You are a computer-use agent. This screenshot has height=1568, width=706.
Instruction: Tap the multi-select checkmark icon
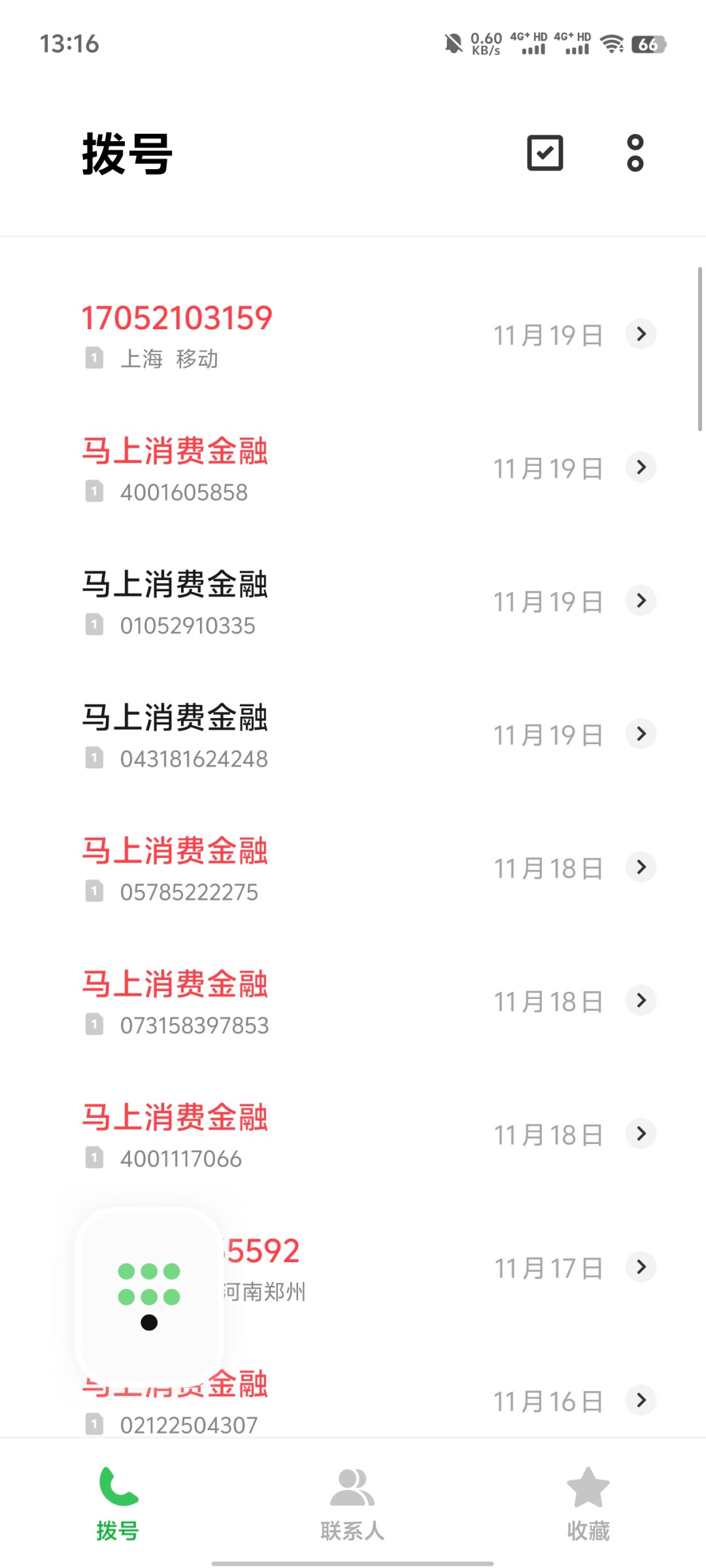click(x=545, y=153)
